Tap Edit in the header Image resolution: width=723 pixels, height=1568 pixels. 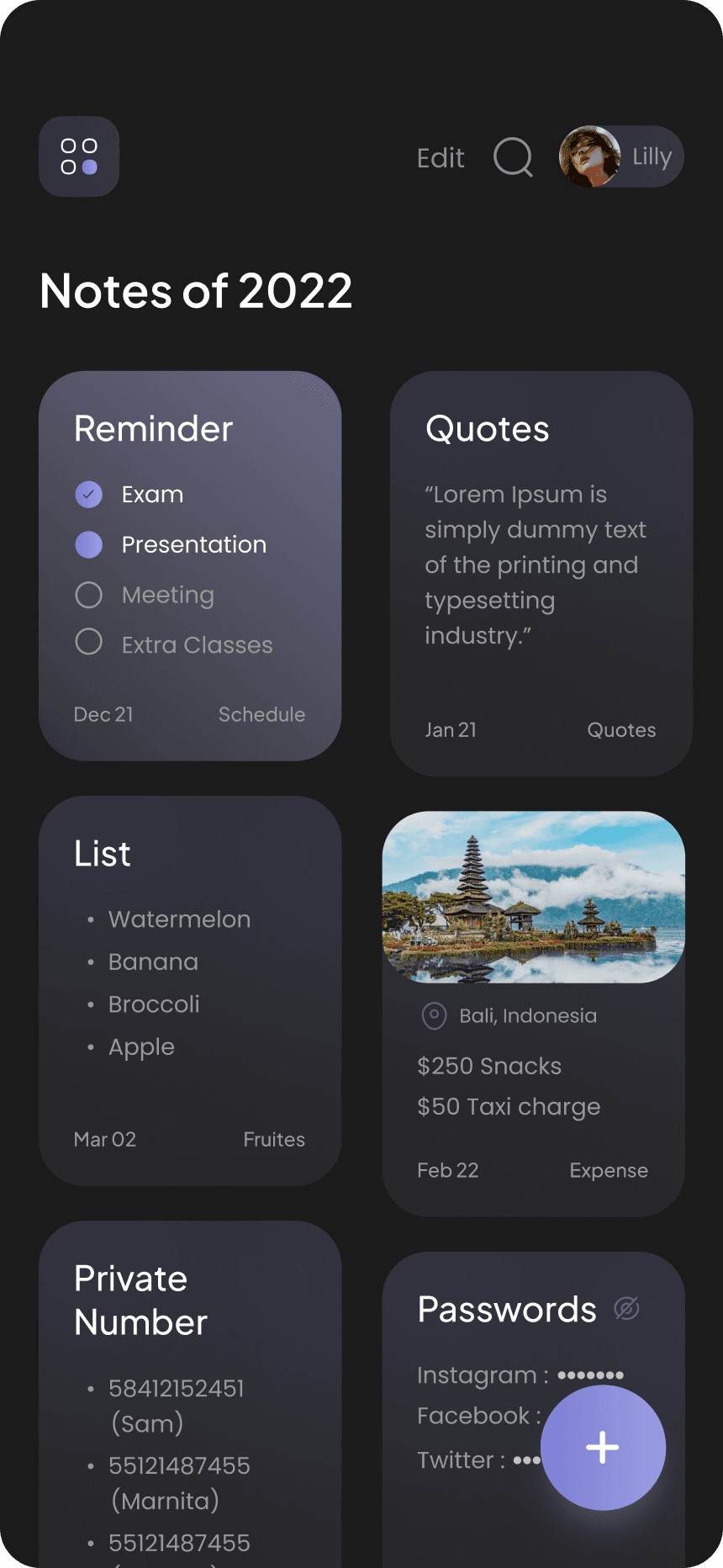pyautogui.click(x=441, y=158)
